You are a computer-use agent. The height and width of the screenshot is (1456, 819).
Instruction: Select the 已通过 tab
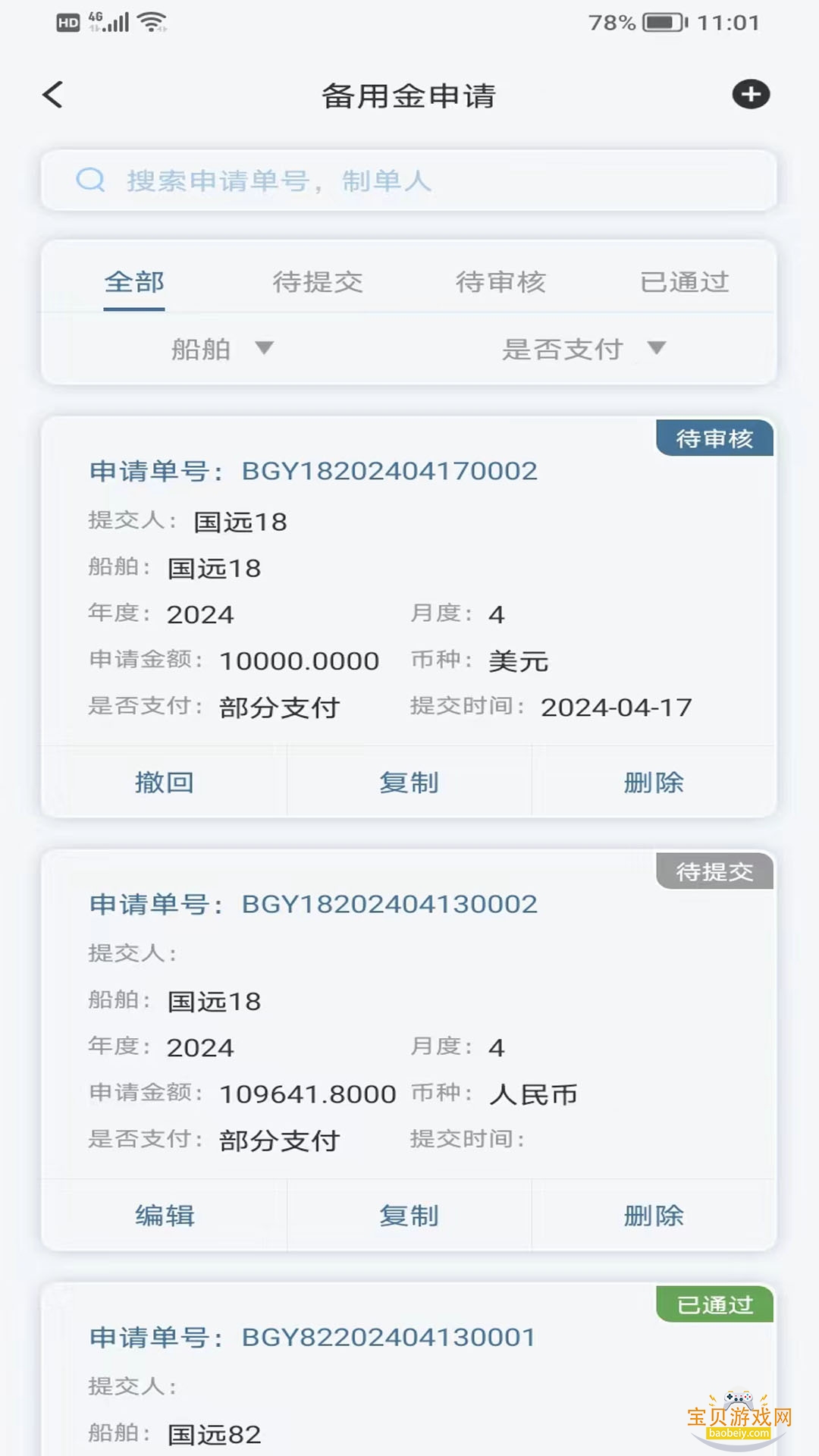(x=683, y=281)
